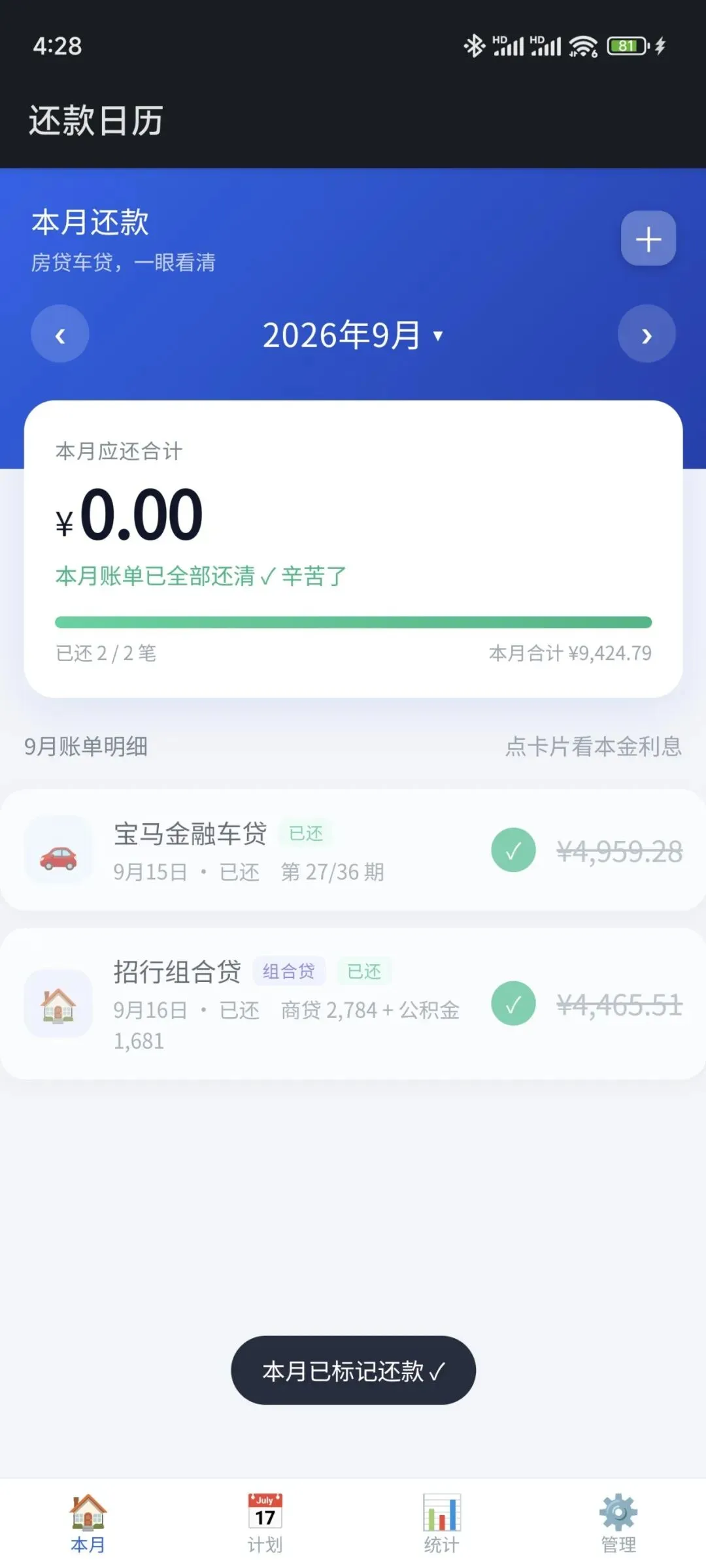Screen dimensions: 706x1568
Task: Select the 本月 tab
Action: (88, 1524)
